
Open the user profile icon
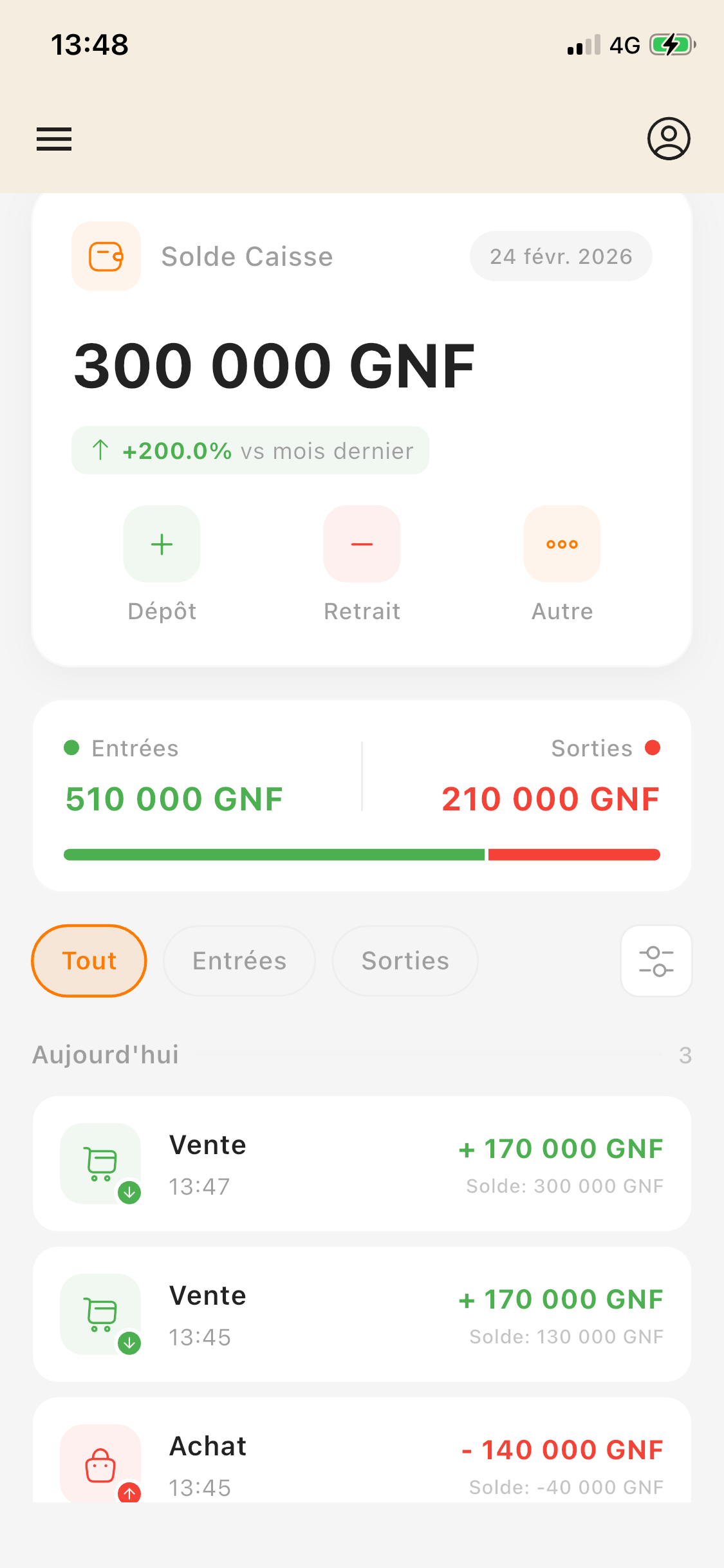click(669, 139)
